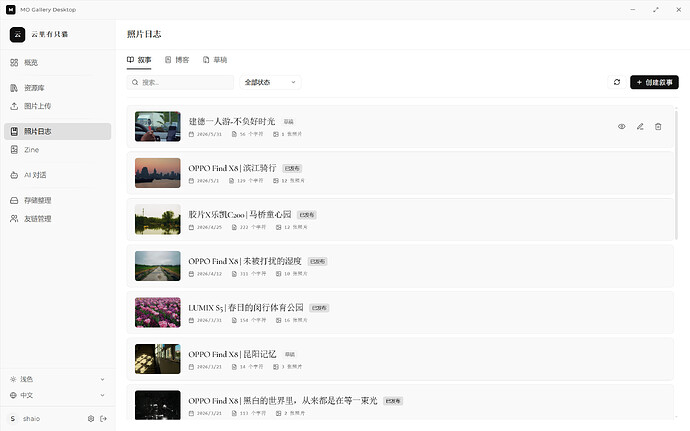Refresh the story list

point(617,82)
